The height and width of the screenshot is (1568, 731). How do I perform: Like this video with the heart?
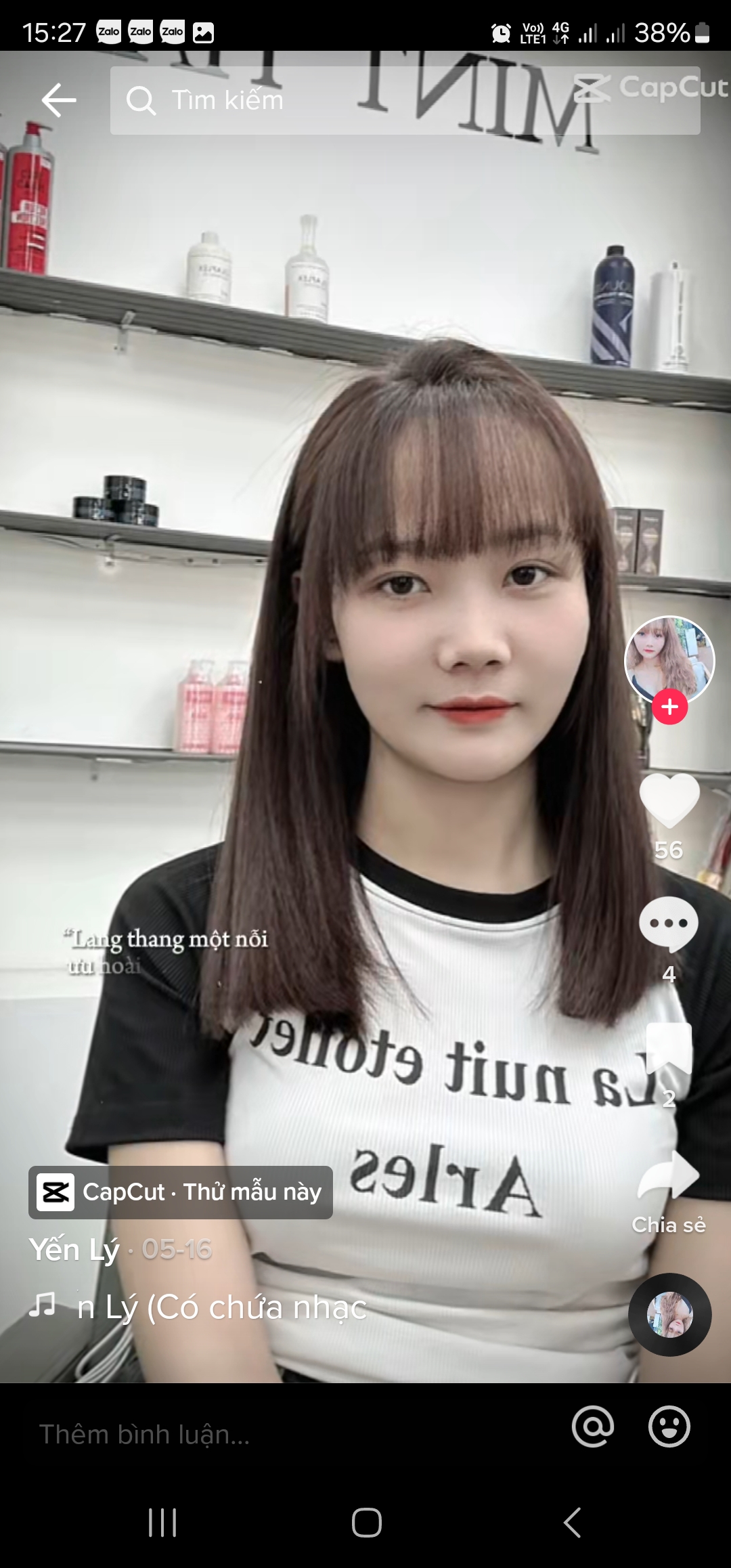click(669, 800)
